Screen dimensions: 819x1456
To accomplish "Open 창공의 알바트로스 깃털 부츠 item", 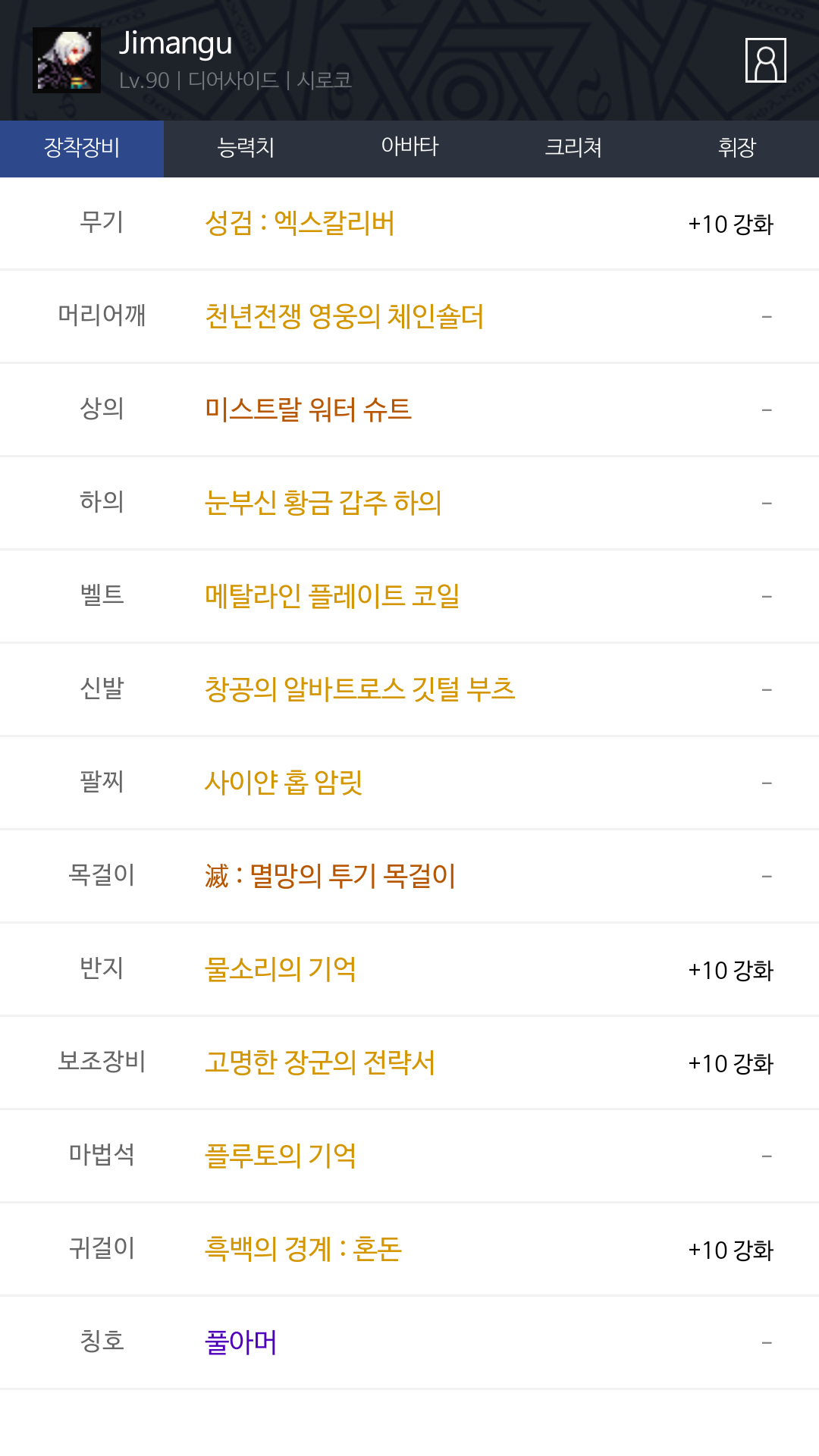I will [360, 690].
